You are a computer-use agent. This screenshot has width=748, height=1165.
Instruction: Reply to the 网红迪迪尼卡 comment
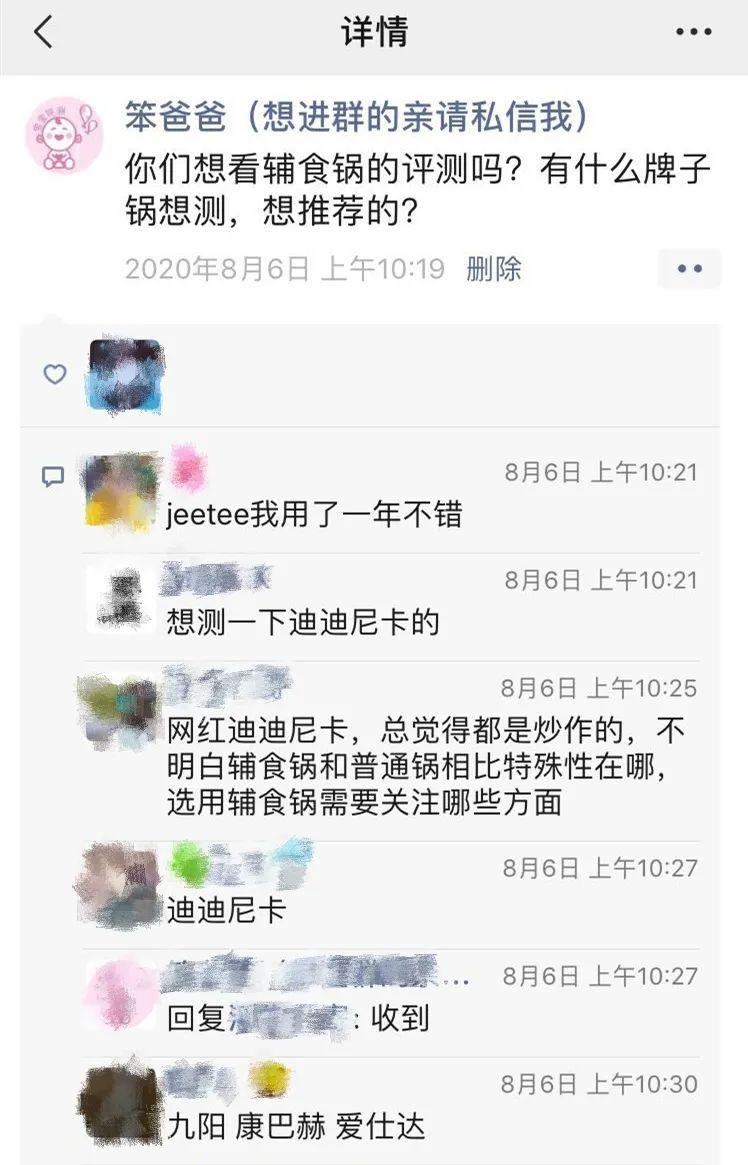pos(427,766)
